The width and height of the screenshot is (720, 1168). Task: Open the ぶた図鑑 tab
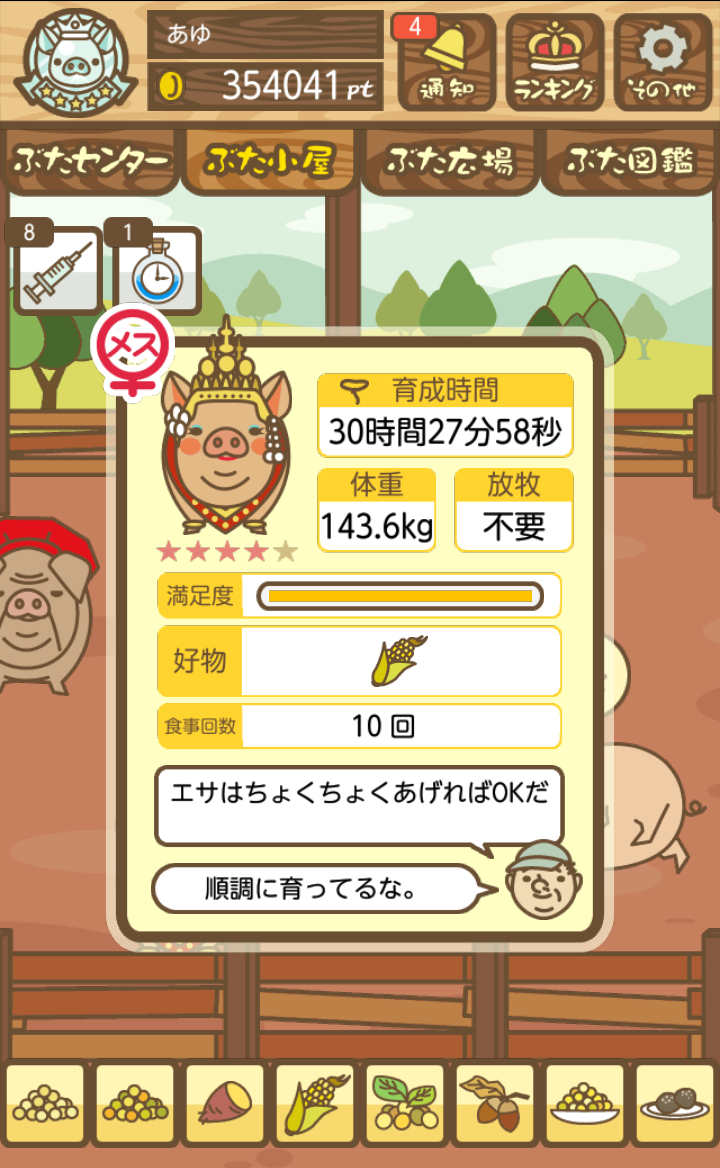tap(630, 162)
